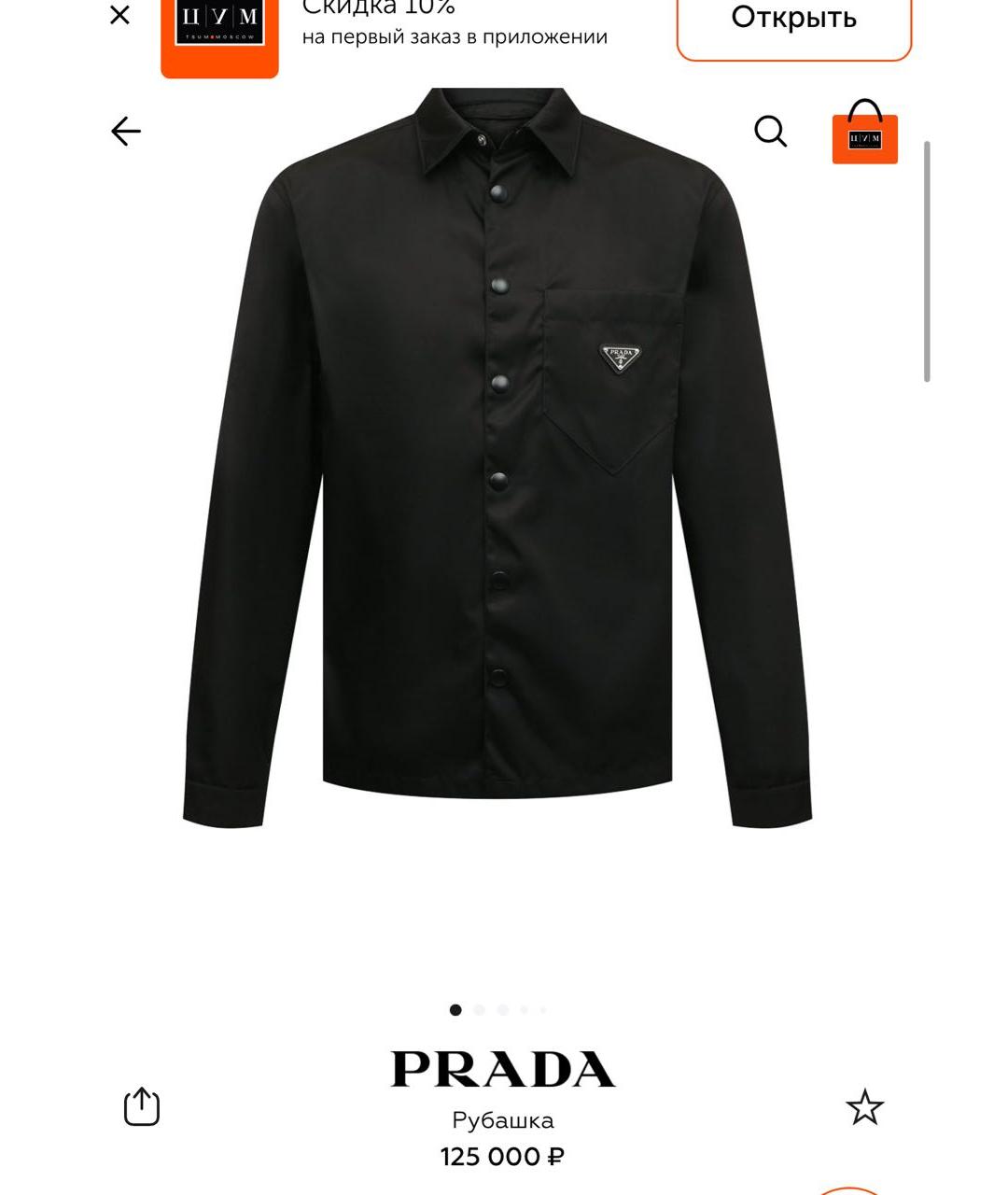Image resolution: width=1008 pixels, height=1195 pixels.
Task: Select the third carousel dot
Action: click(502, 1009)
